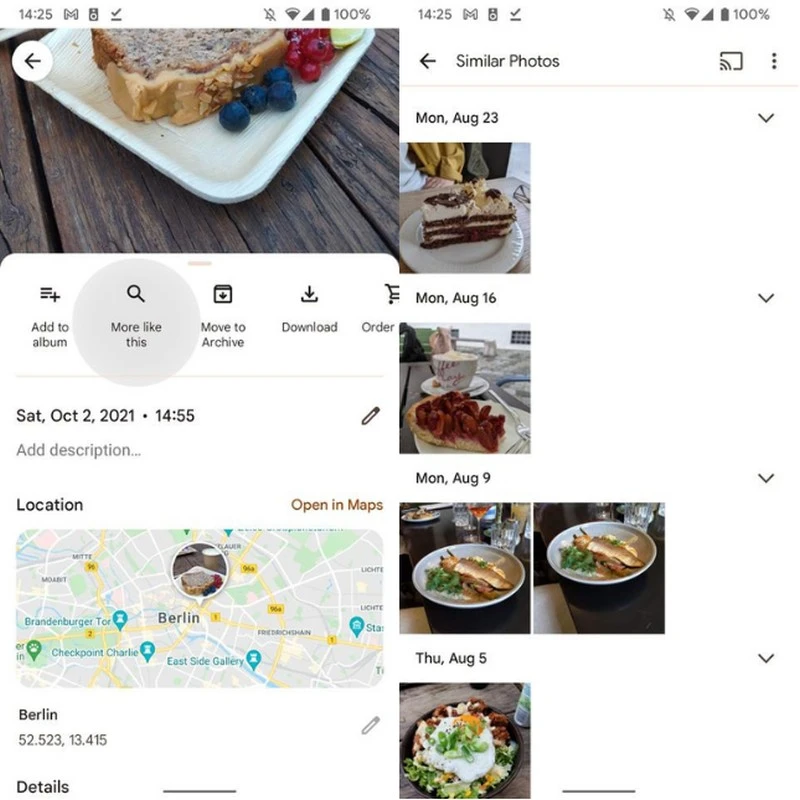Image resolution: width=800 pixels, height=800 pixels.
Task: Go back from the cake photo view
Action: 33,61
